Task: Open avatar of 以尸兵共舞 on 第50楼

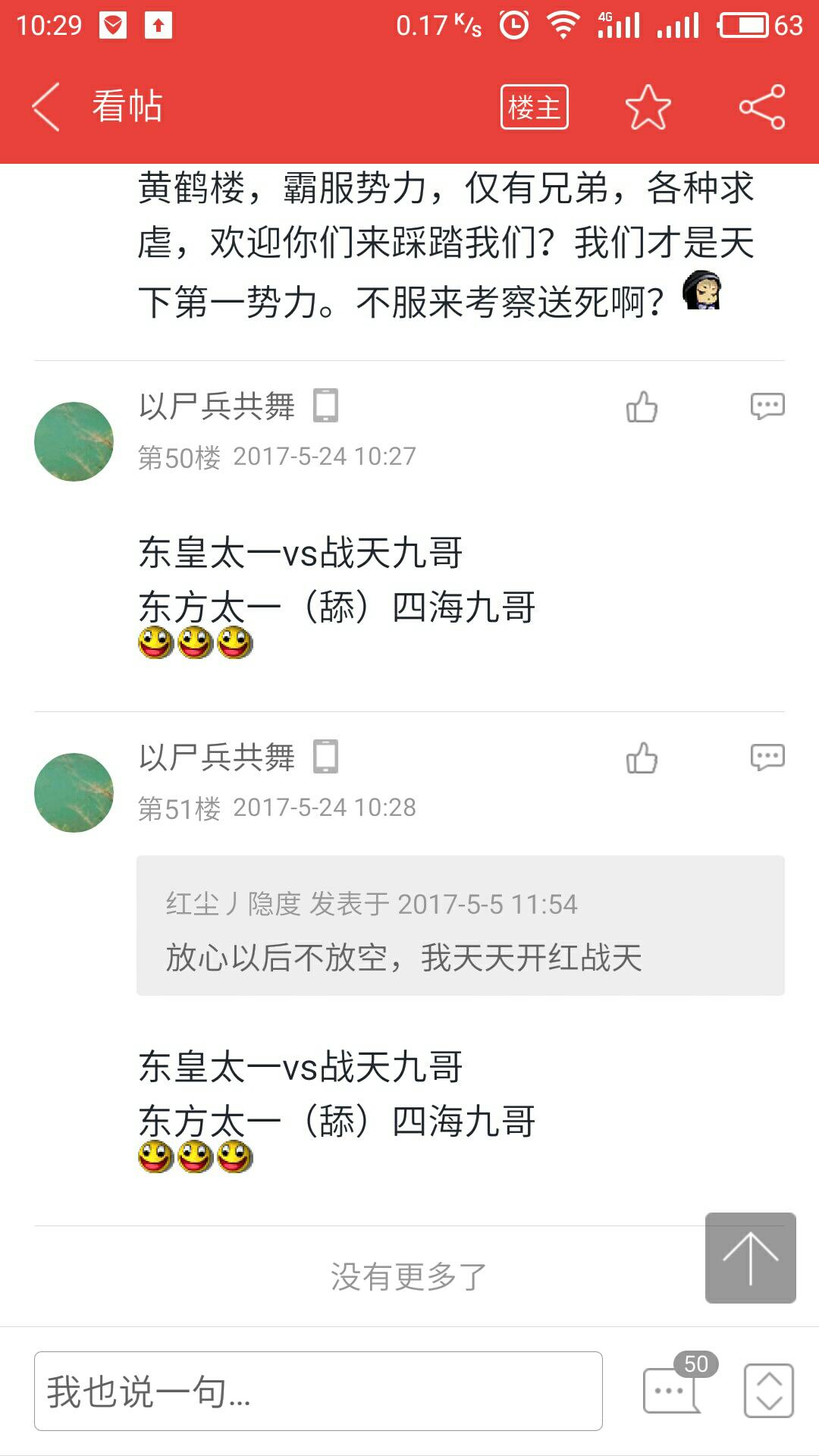Action: pyautogui.click(x=74, y=441)
